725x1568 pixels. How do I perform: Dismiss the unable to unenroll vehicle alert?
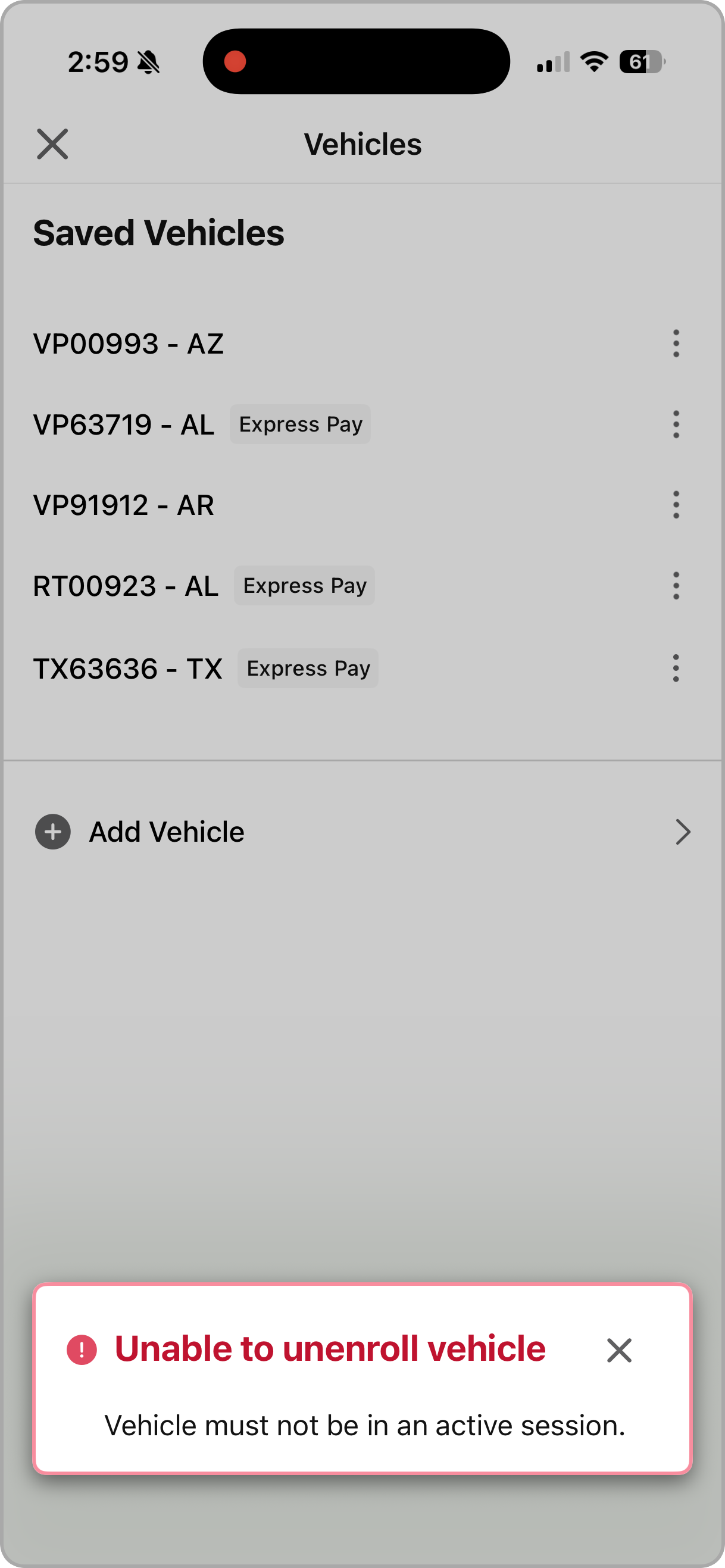point(619,1350)
